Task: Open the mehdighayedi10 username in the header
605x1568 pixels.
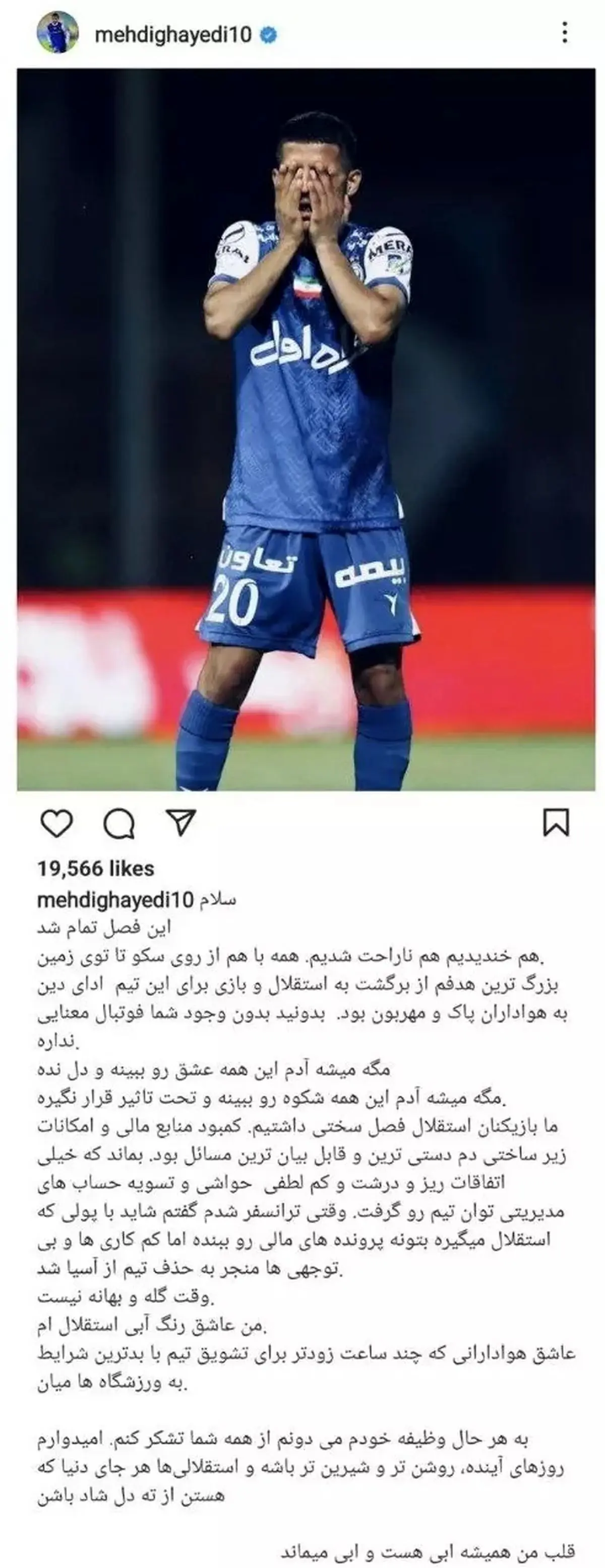Action: click(173, 35)
